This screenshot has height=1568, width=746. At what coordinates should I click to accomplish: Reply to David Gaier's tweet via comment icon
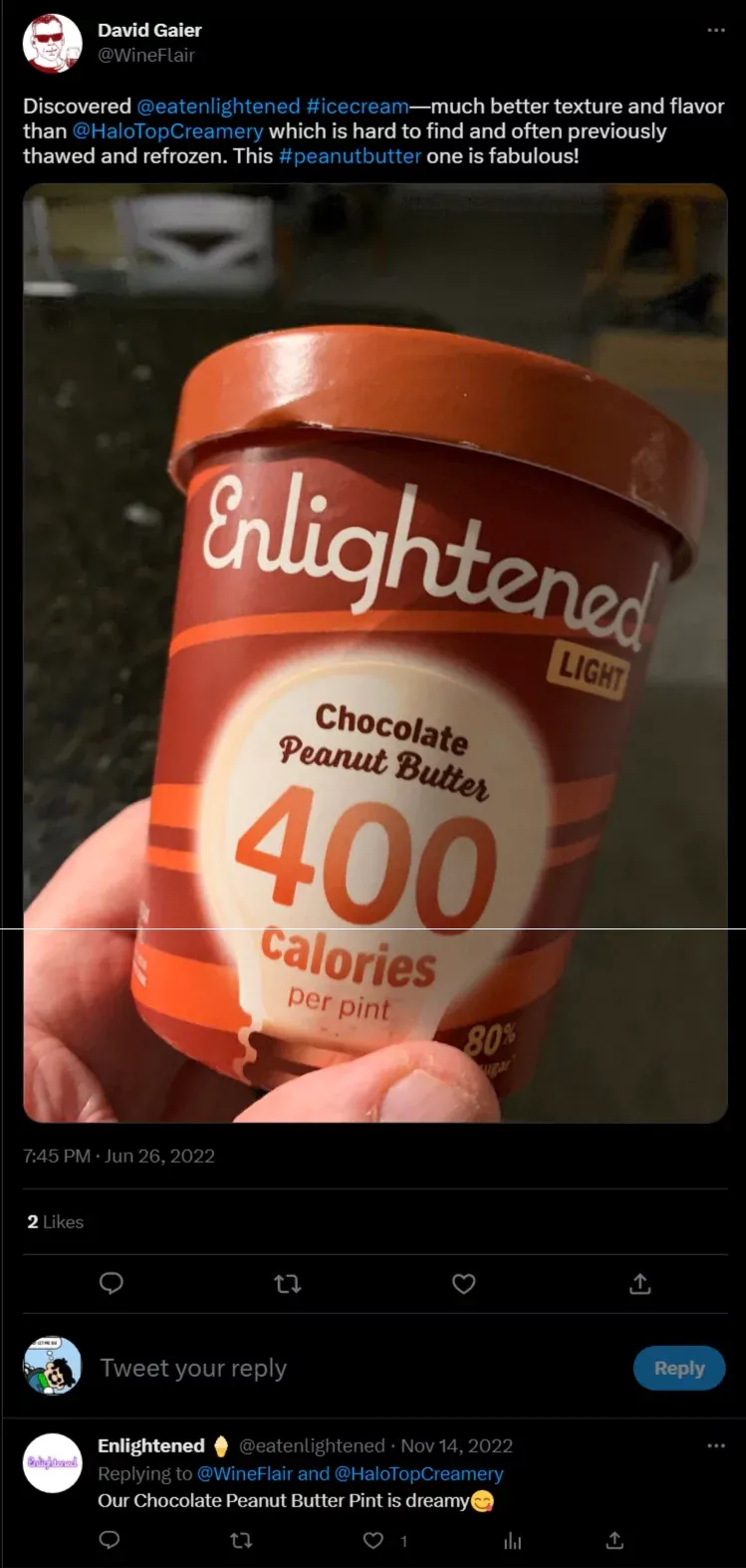tap(112, 1284)
